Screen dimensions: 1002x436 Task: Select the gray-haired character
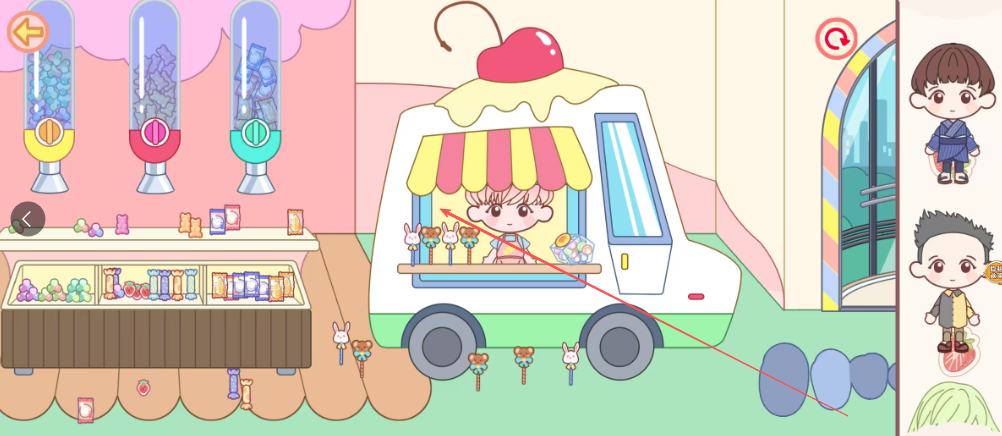pos(949,278)
